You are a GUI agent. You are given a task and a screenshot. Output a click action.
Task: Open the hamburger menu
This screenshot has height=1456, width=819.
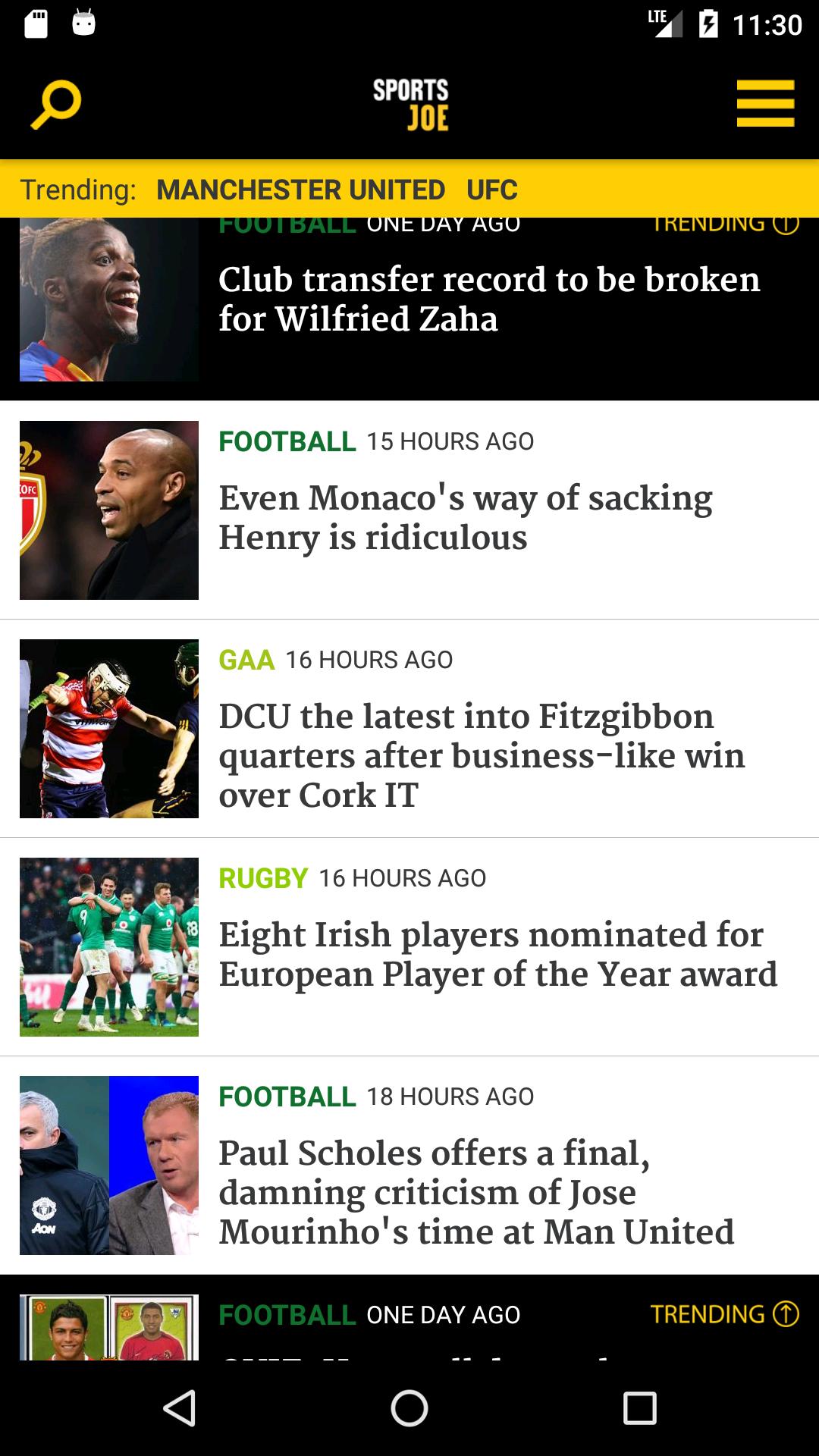[765, 103]
